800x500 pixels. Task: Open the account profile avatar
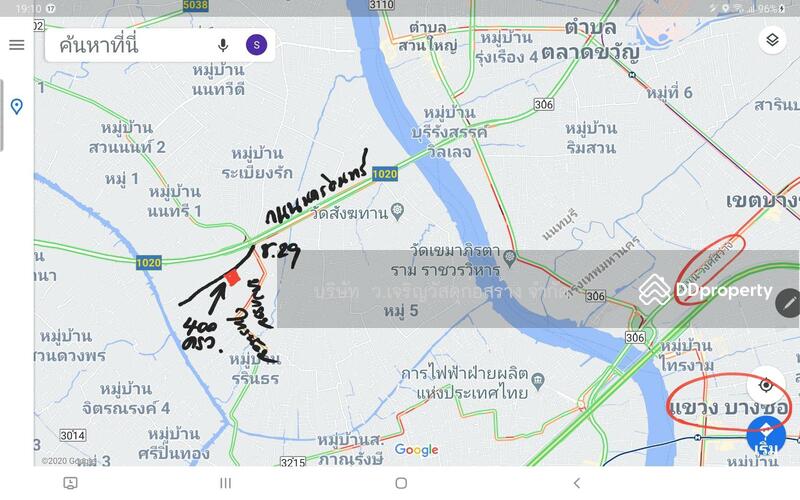point(256,45)
